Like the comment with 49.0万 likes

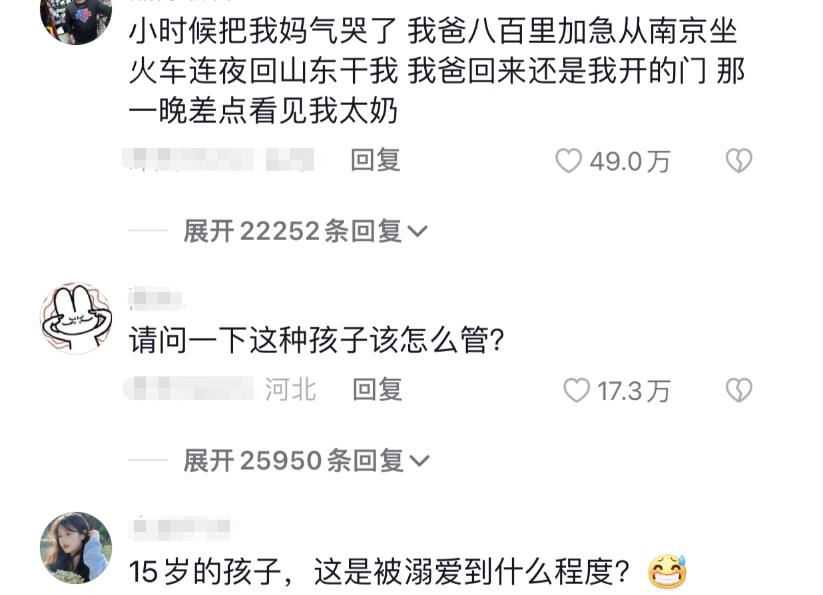point(569,161)
